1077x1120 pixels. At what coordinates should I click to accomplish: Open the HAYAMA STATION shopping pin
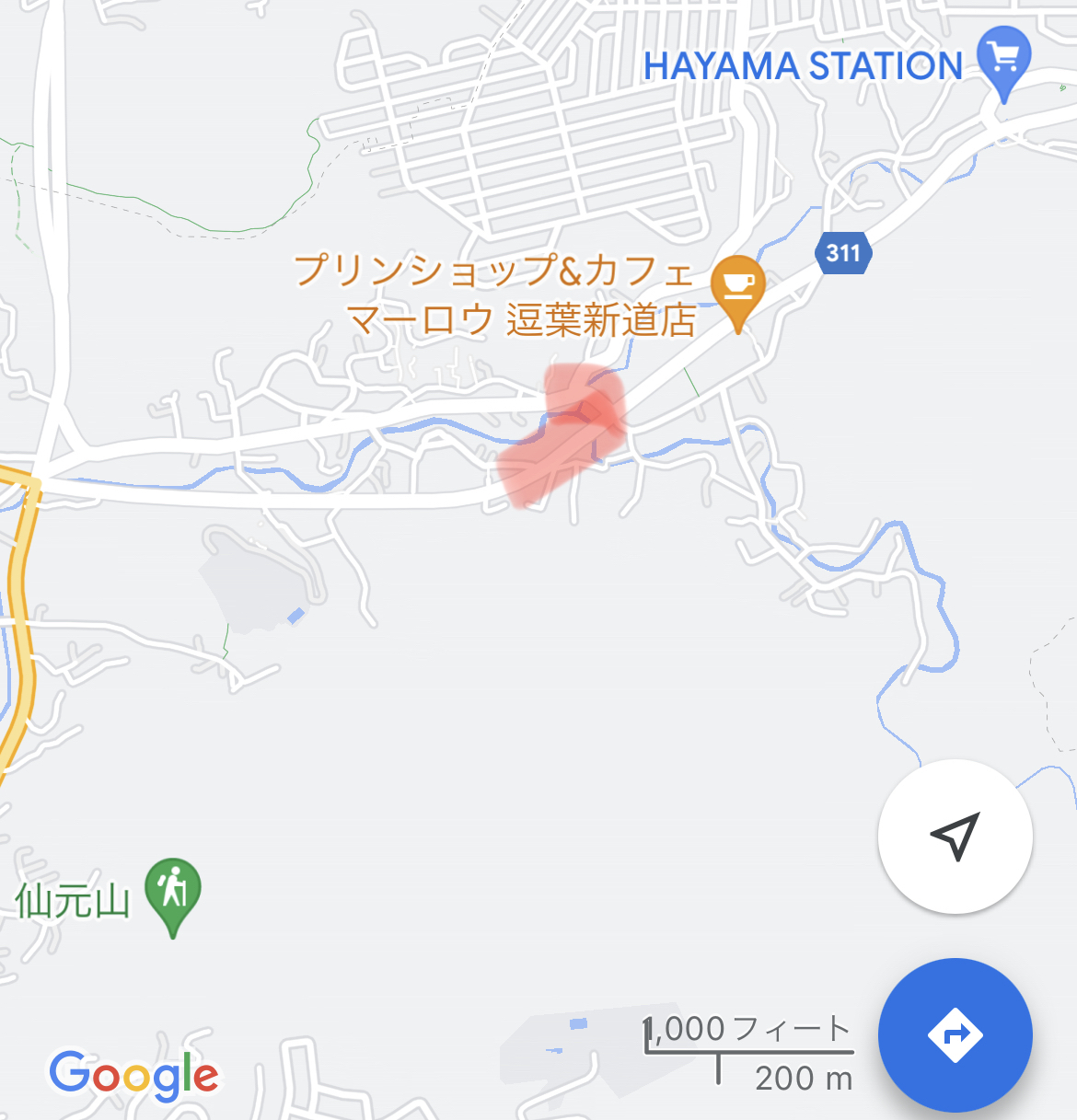click(x=1003, y=61)
